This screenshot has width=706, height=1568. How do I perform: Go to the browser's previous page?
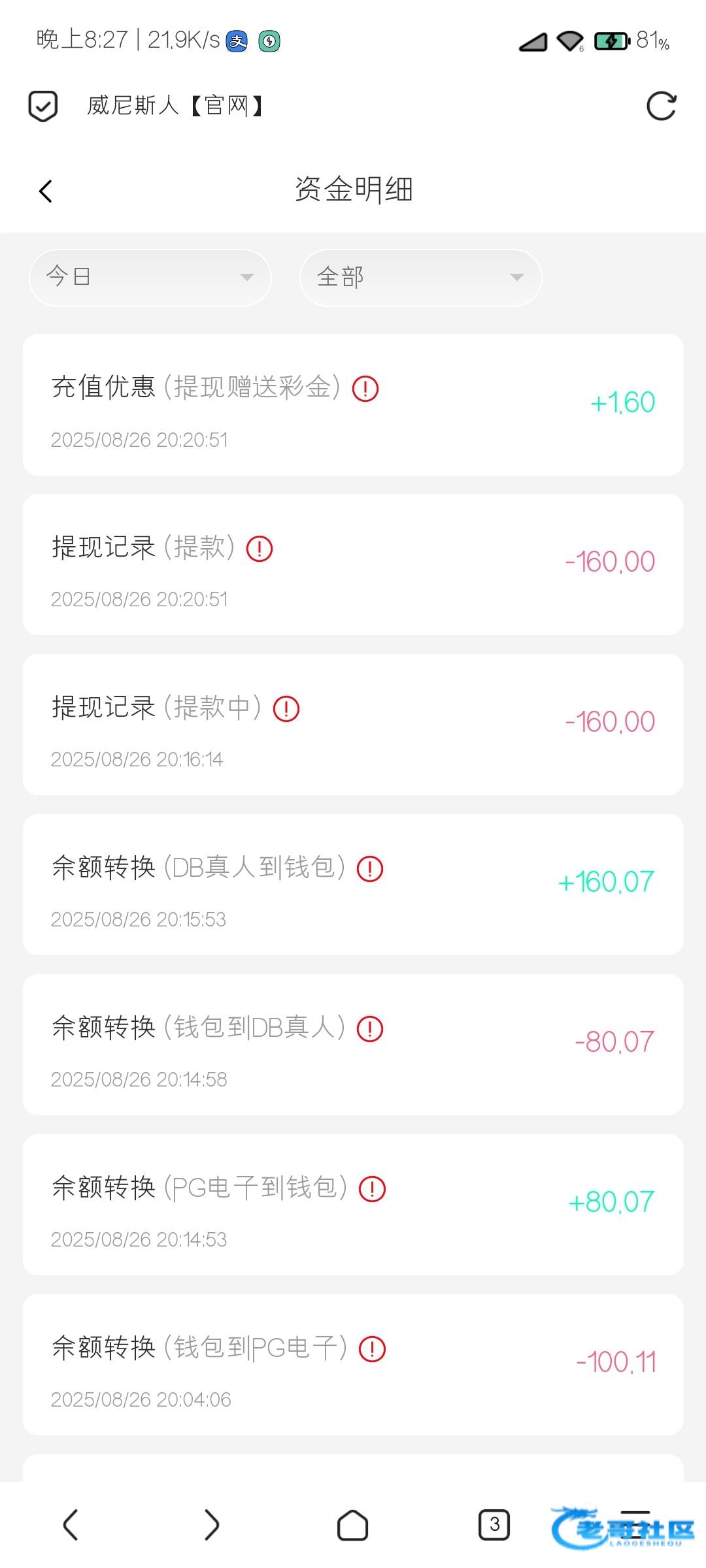click(x=71, y=1525)
